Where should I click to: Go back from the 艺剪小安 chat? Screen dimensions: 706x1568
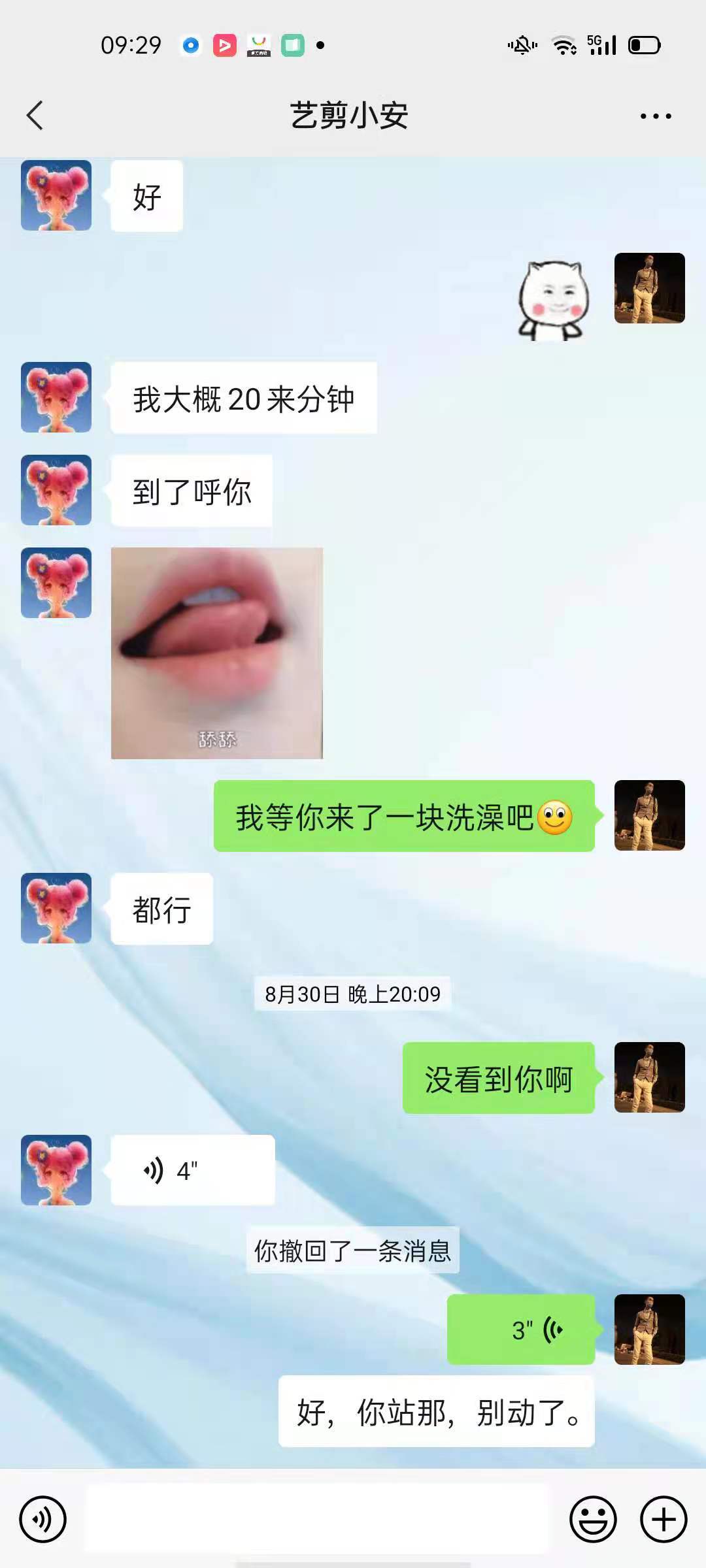pyautogui.click(x=35, y=116)
